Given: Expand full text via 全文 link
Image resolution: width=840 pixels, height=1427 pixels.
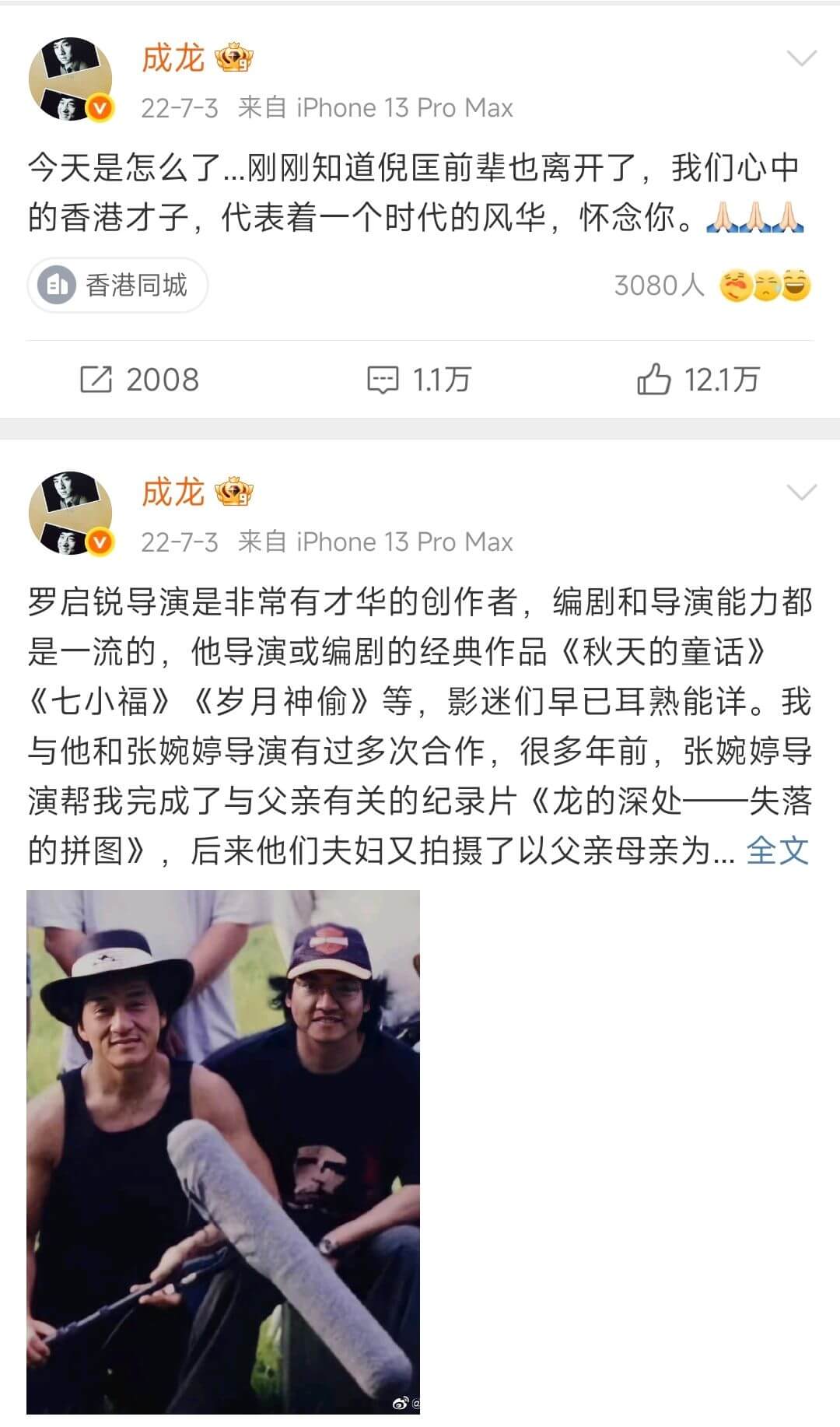Looking at the screenshot, I should coord(777,850).
